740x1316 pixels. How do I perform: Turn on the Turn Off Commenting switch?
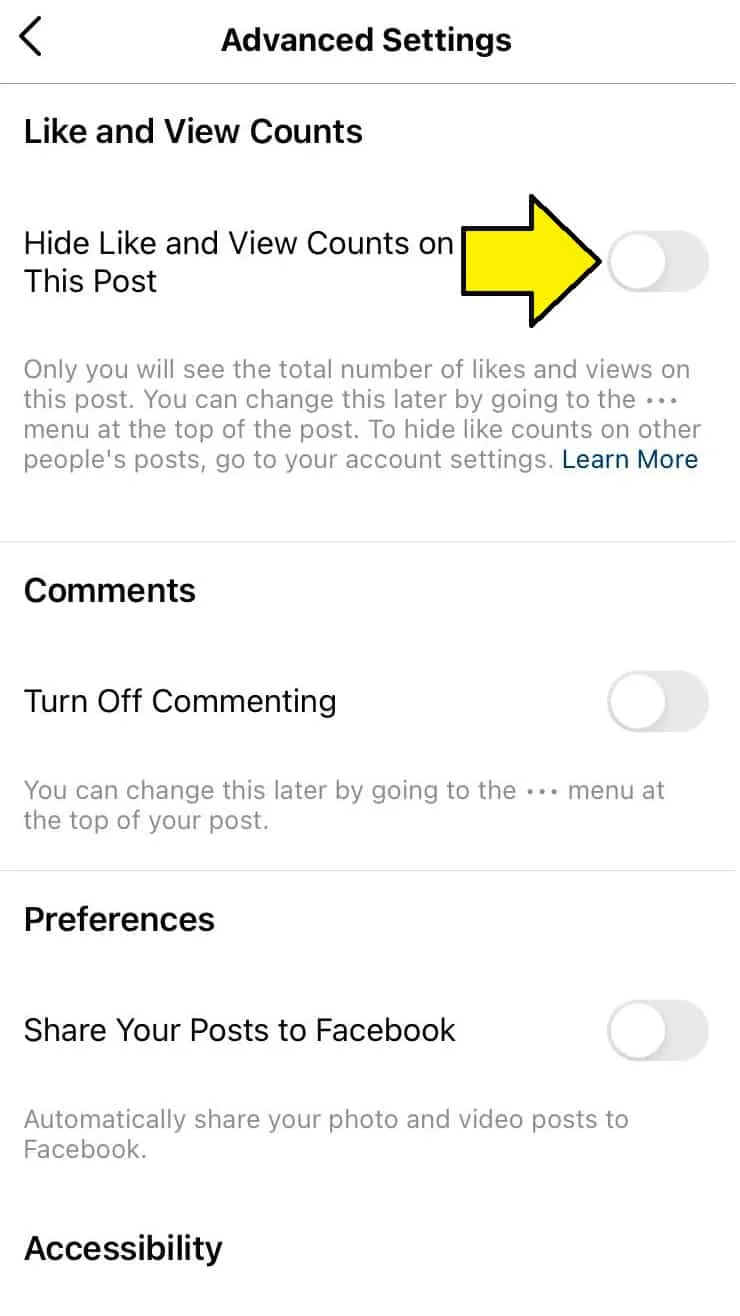(658, 702)
